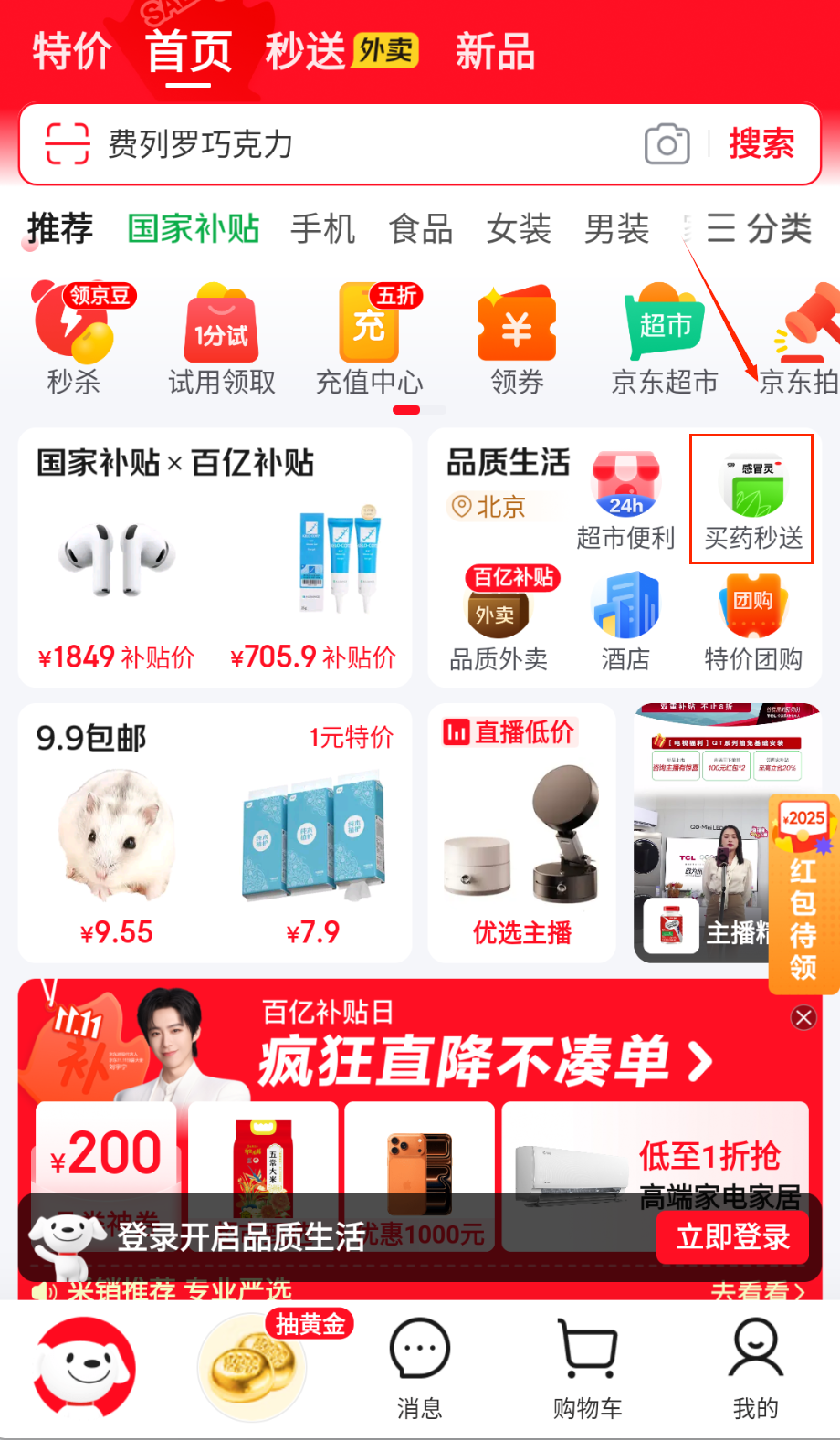Image resolution: width=840 pixels, height=1440 pixels.
Task: Open the 费列罗巧克力 search field
Action: point(365,144)
